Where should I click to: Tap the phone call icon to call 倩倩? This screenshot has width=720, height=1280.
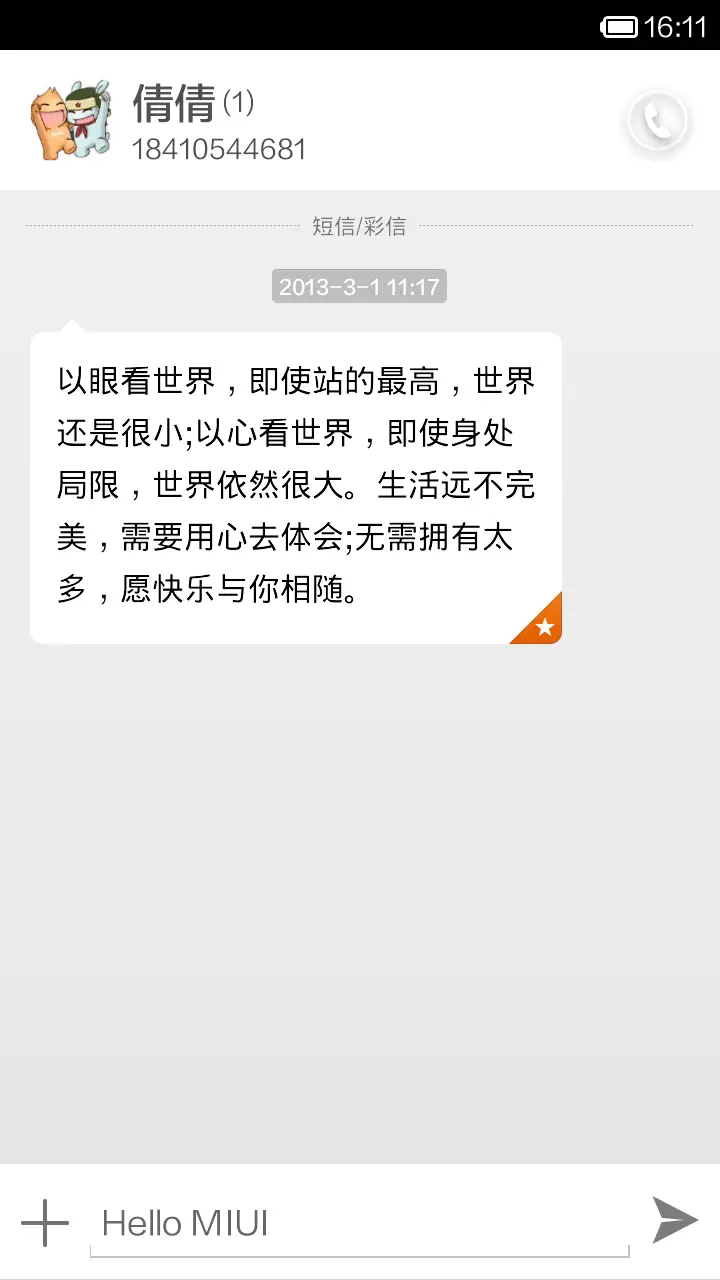coord(657,120)
